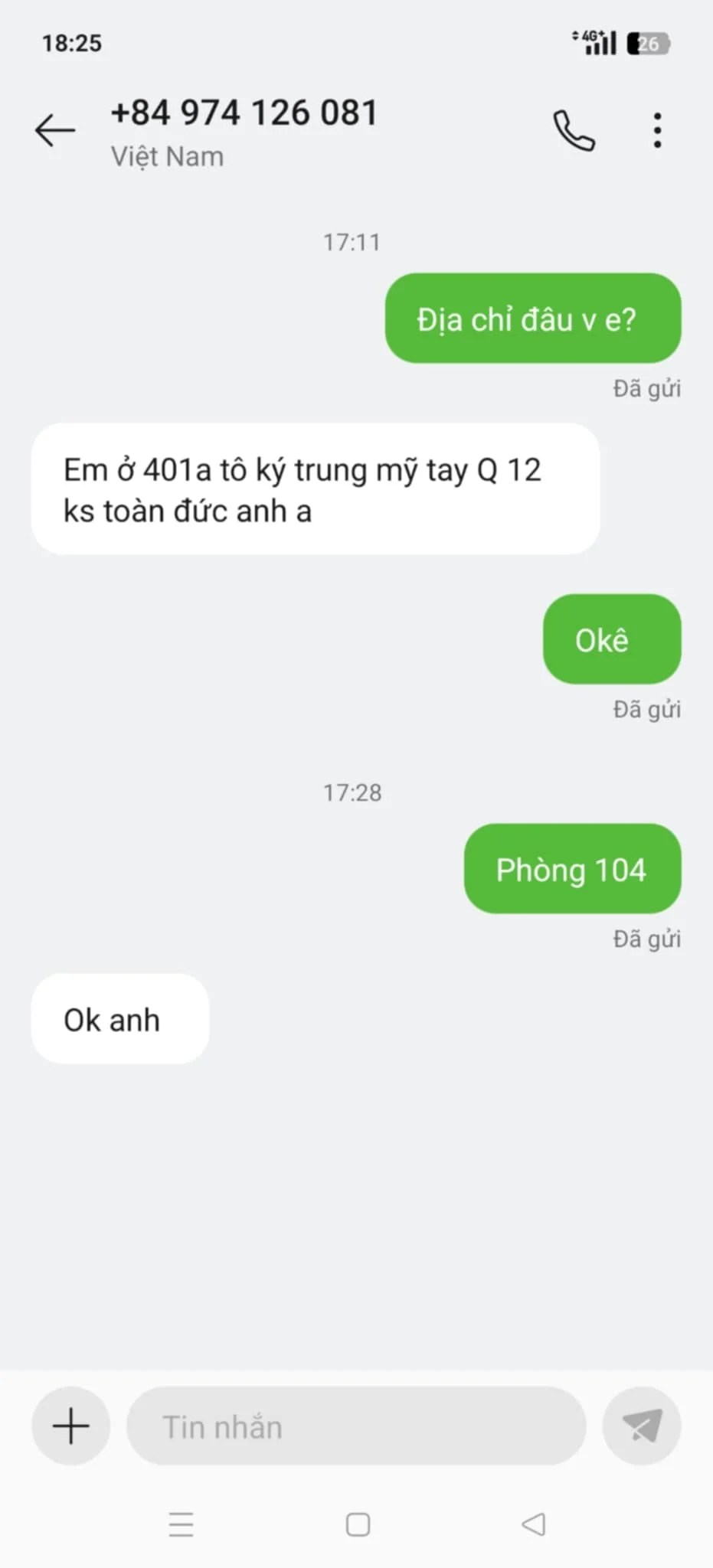Image resolution: width=713 pixels, height=1568 pixels.
Task: Open the three-dot overflow menu
Action: coord(657,130)
